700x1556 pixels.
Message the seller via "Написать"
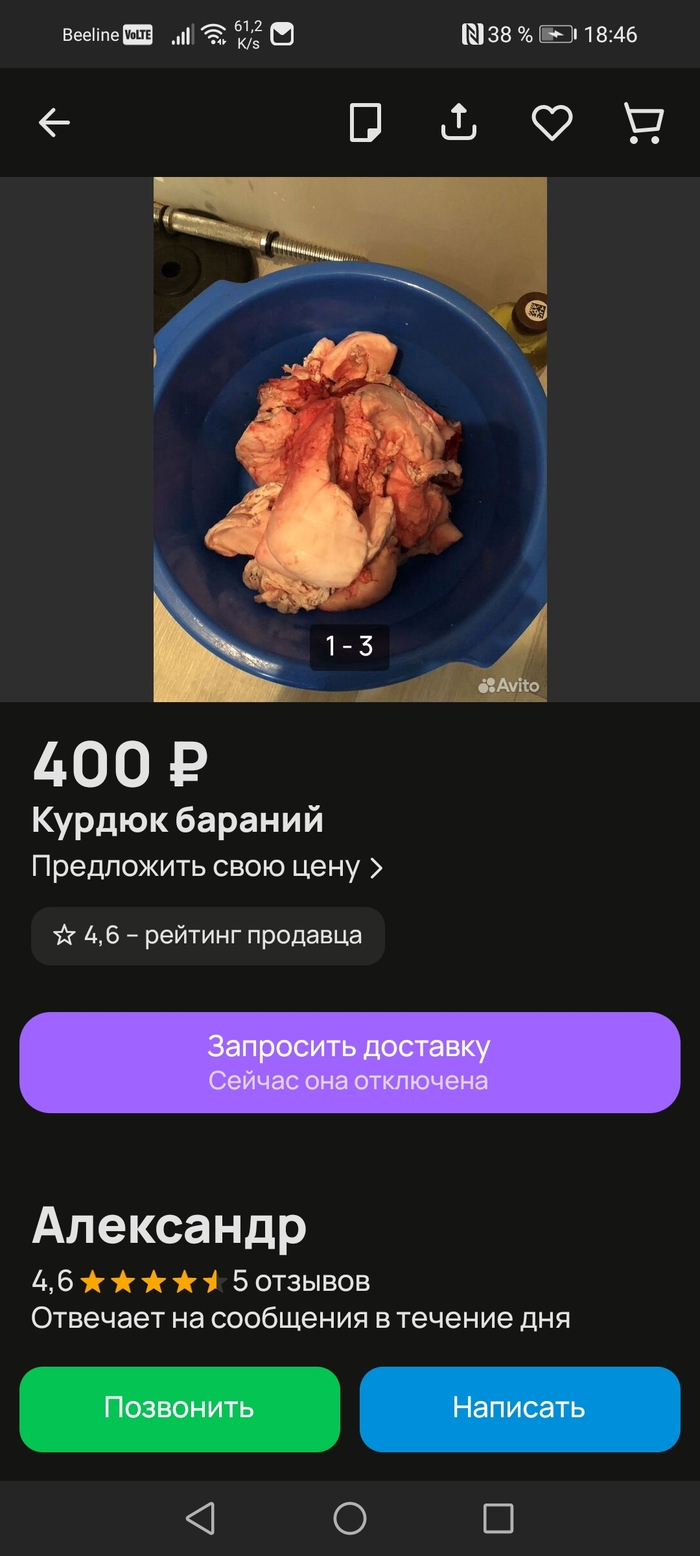(519, 1408)
